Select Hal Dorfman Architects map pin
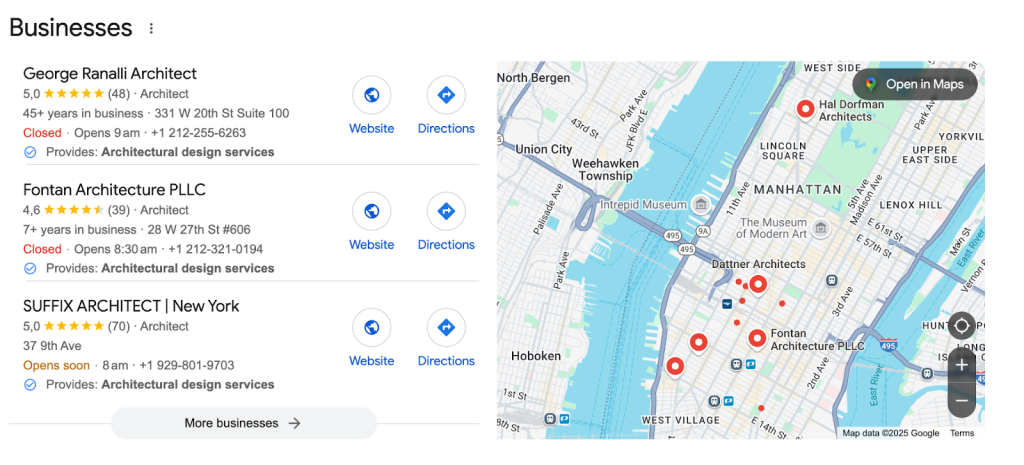This screenshot has height=465, width=1024. click(x=805, y=108)
